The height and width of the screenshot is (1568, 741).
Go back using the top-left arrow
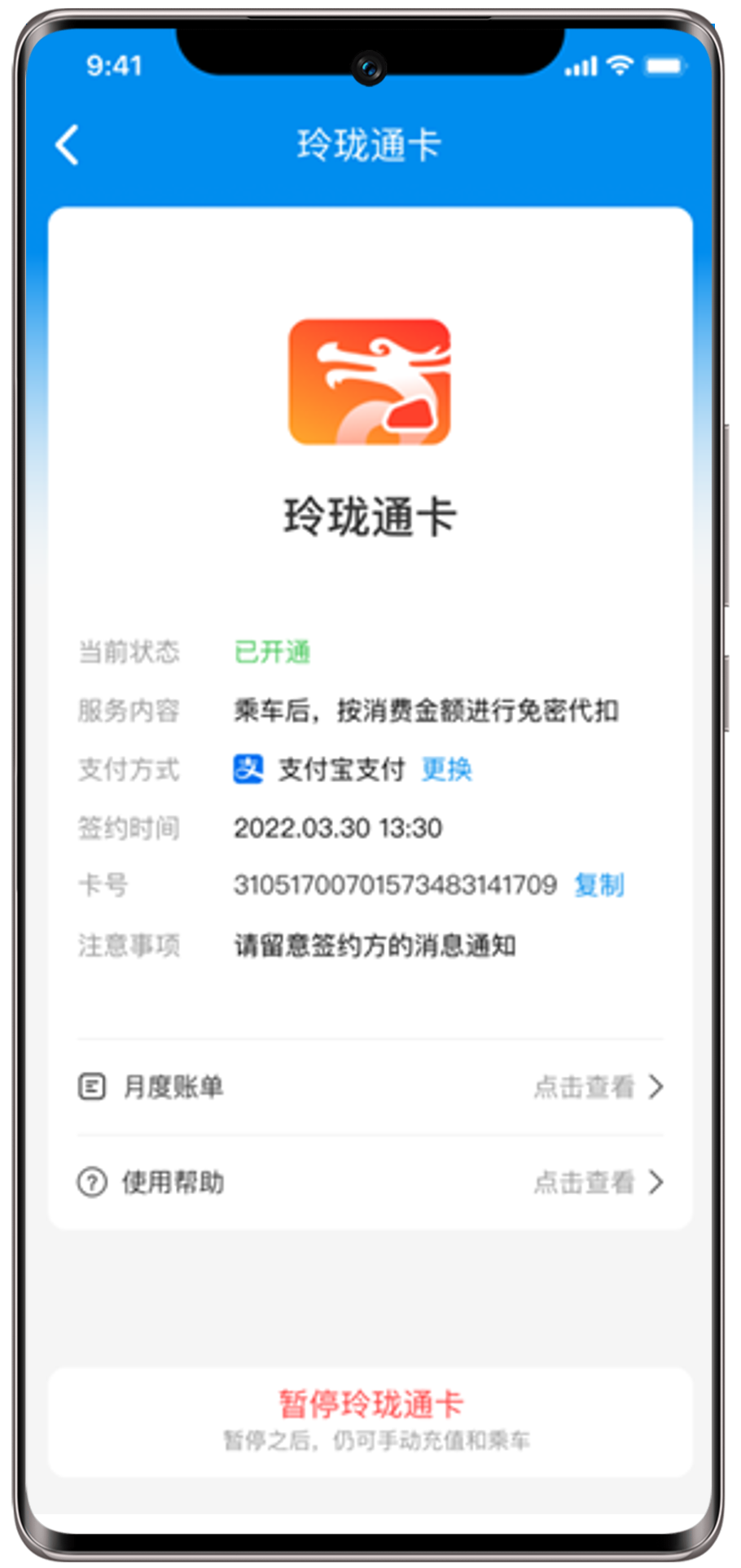[x=68, y=146]
